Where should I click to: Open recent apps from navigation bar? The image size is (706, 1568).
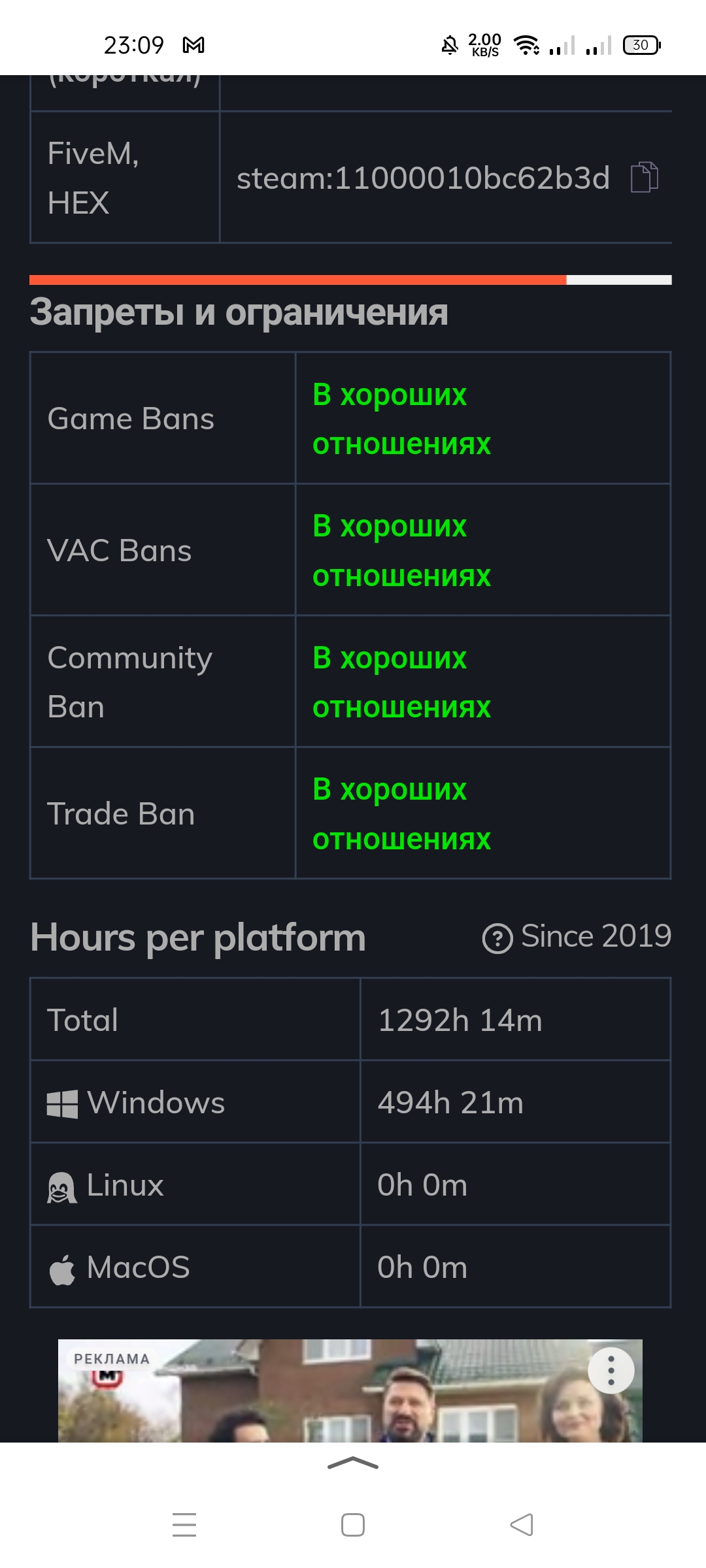pyautogui.click(x=184, y=1525)
